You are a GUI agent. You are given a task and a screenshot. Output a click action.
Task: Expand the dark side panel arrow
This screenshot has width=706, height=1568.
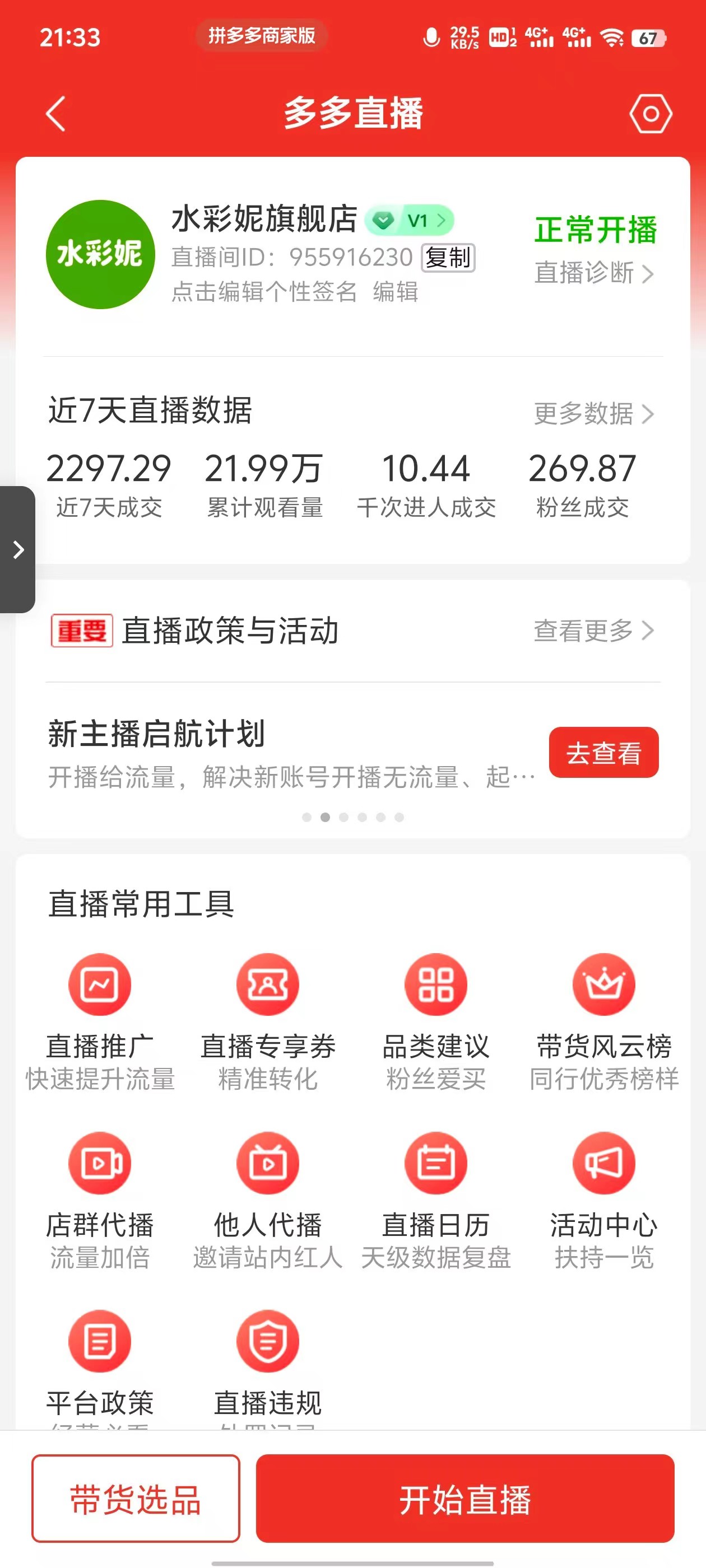18,550
